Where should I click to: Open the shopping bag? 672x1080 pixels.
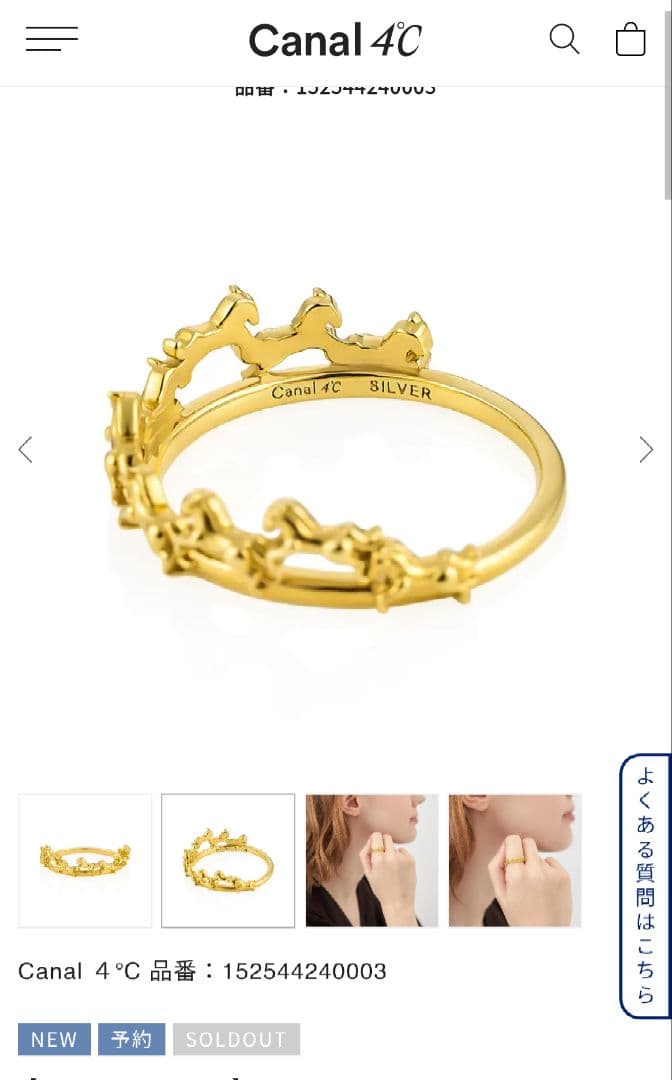click(630, 40)
